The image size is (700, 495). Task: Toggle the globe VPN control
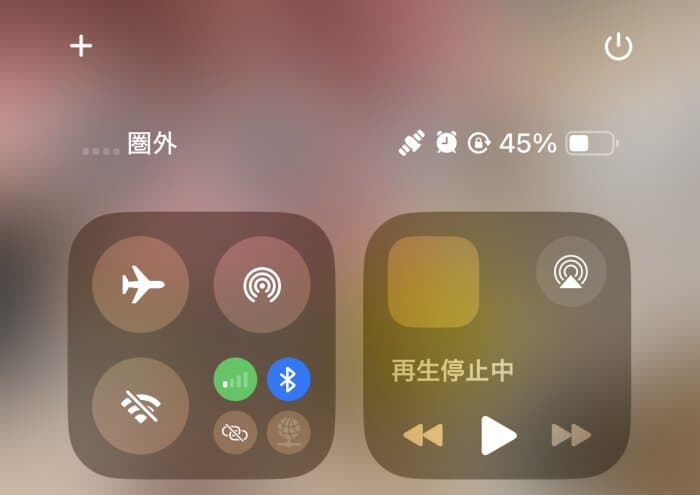(x=288, y=432)
